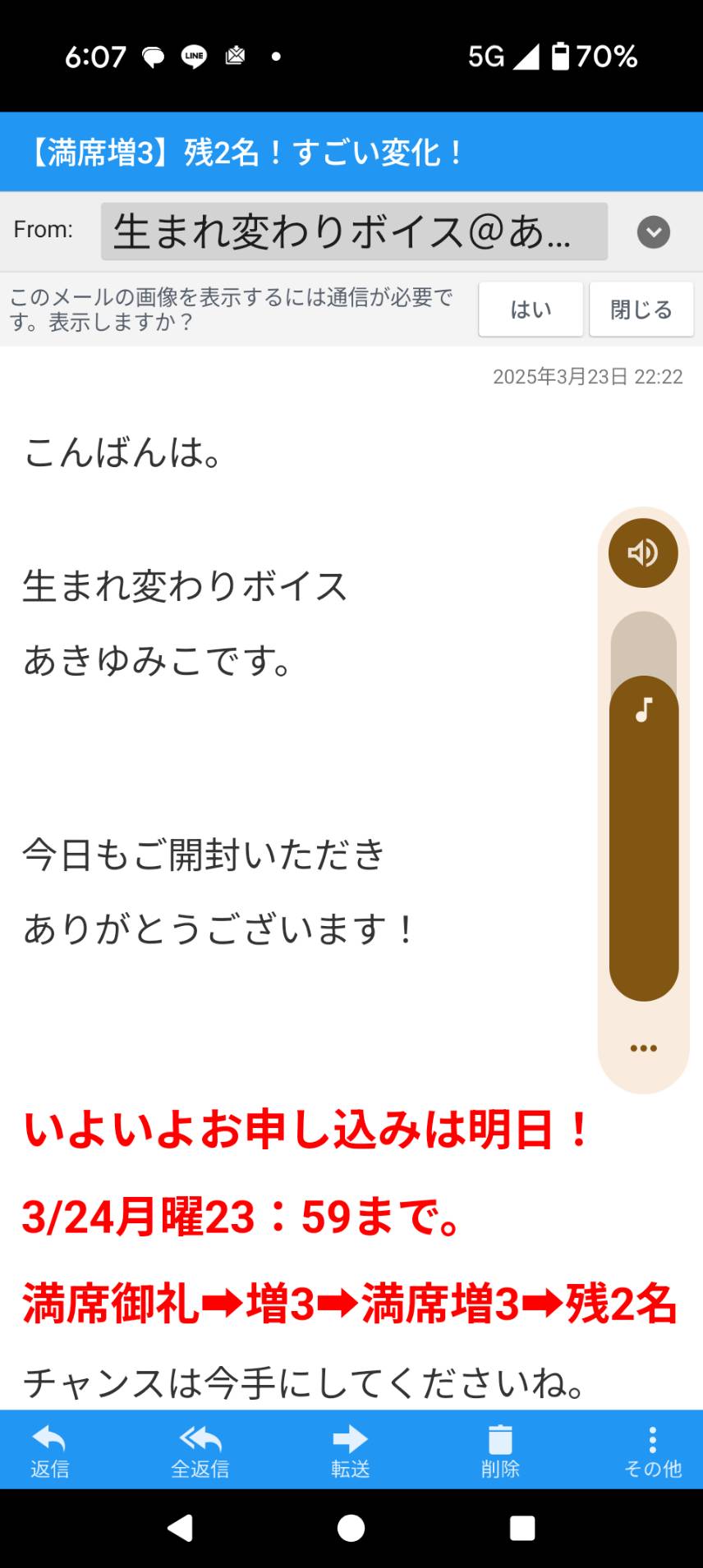Expand the sender details chevron
The width and height of the screenshot is (703, 1568).
(x=653, y=232)
